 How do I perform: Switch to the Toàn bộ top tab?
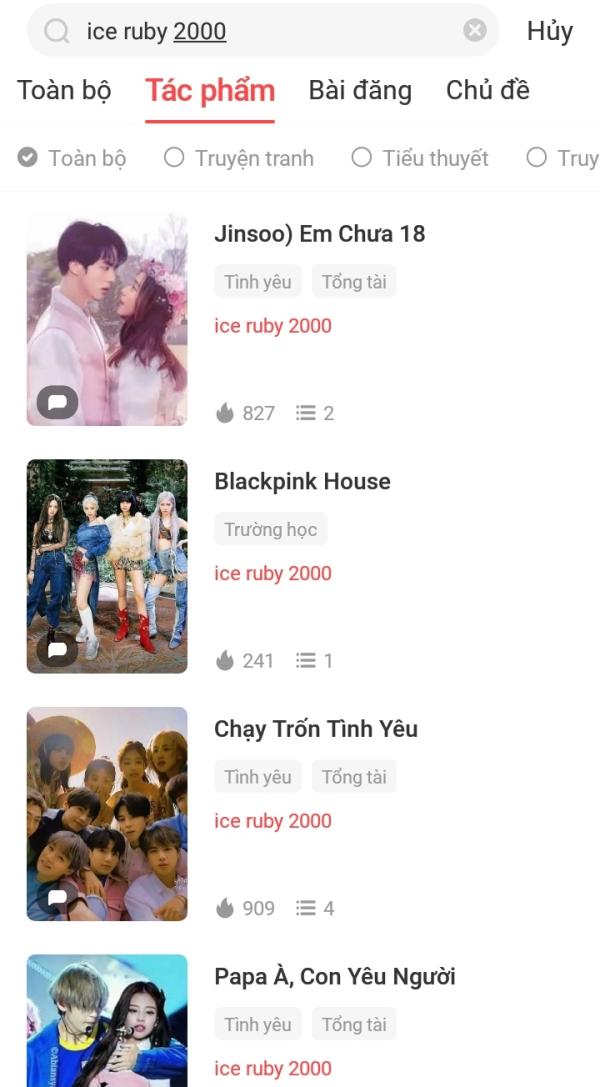[x=64, y=91]
